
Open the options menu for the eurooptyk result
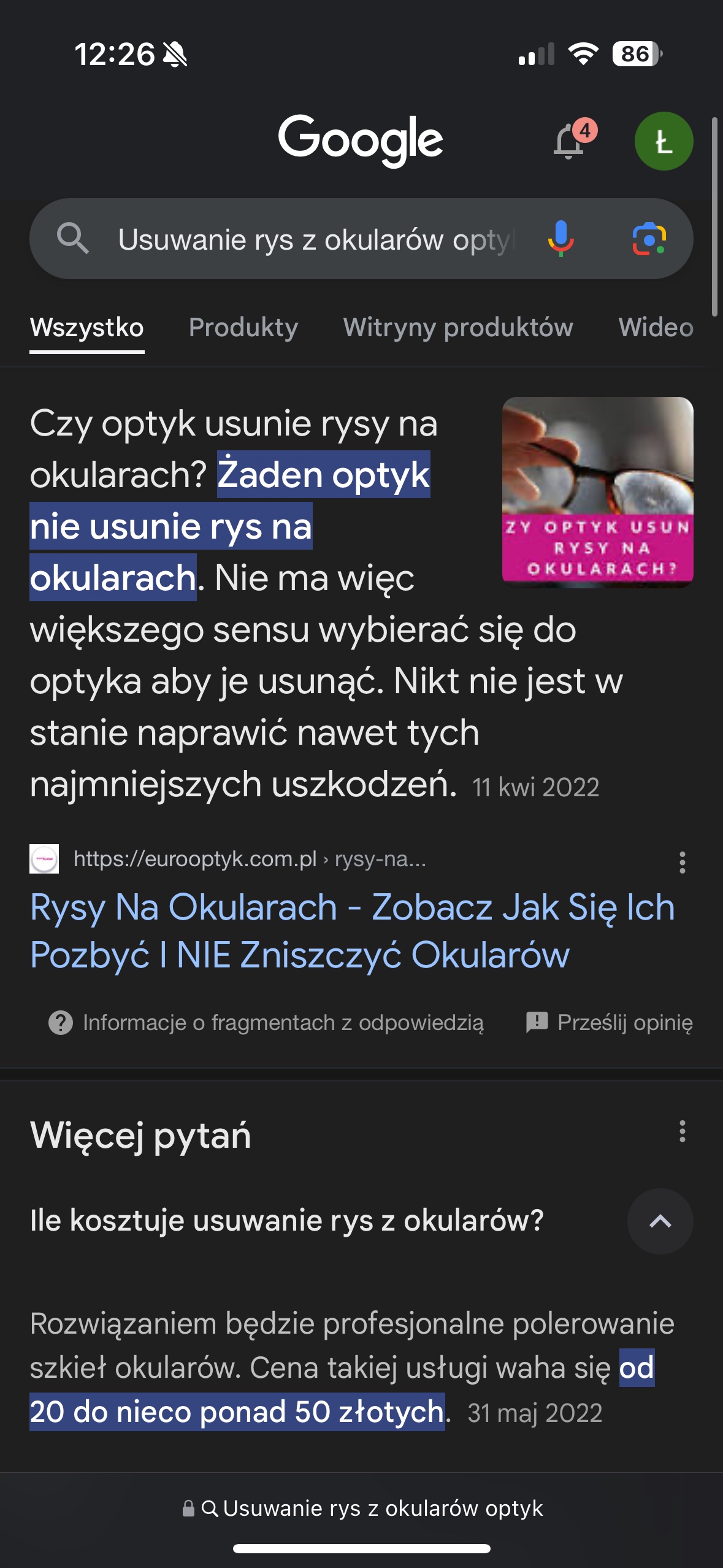(682, 862)
